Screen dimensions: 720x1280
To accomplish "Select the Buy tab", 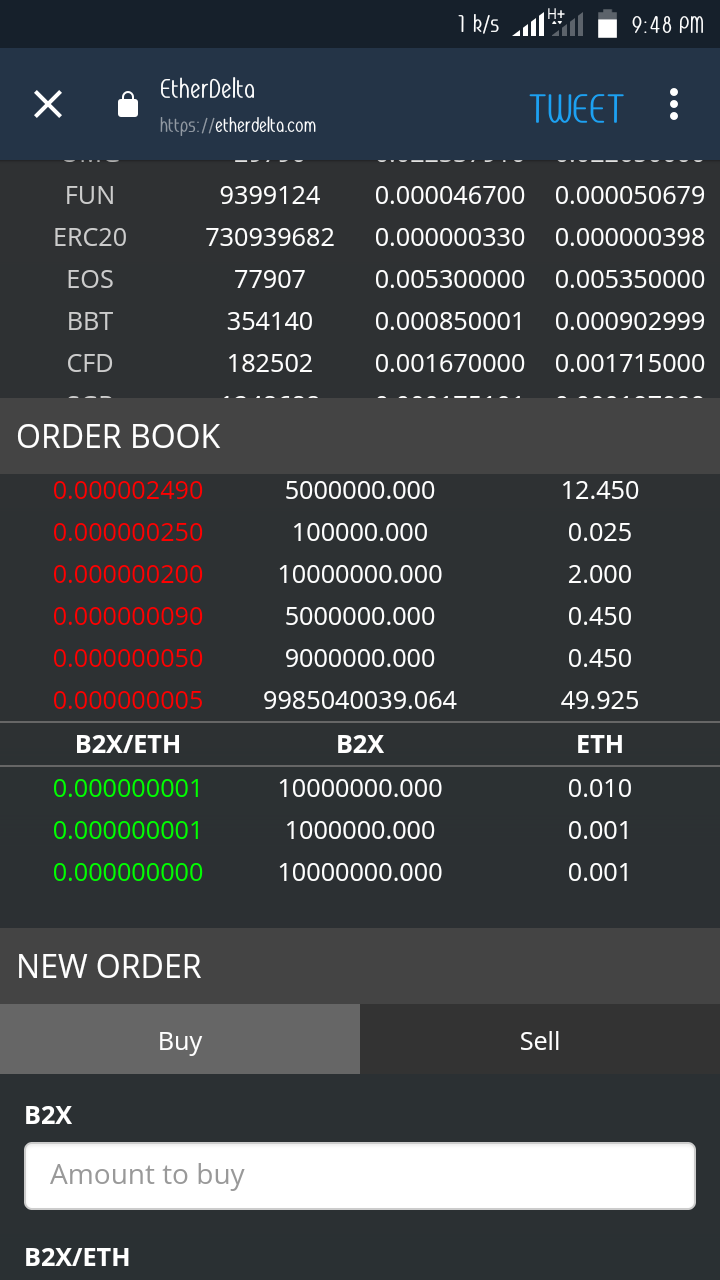I will (x=180, y=1040).
